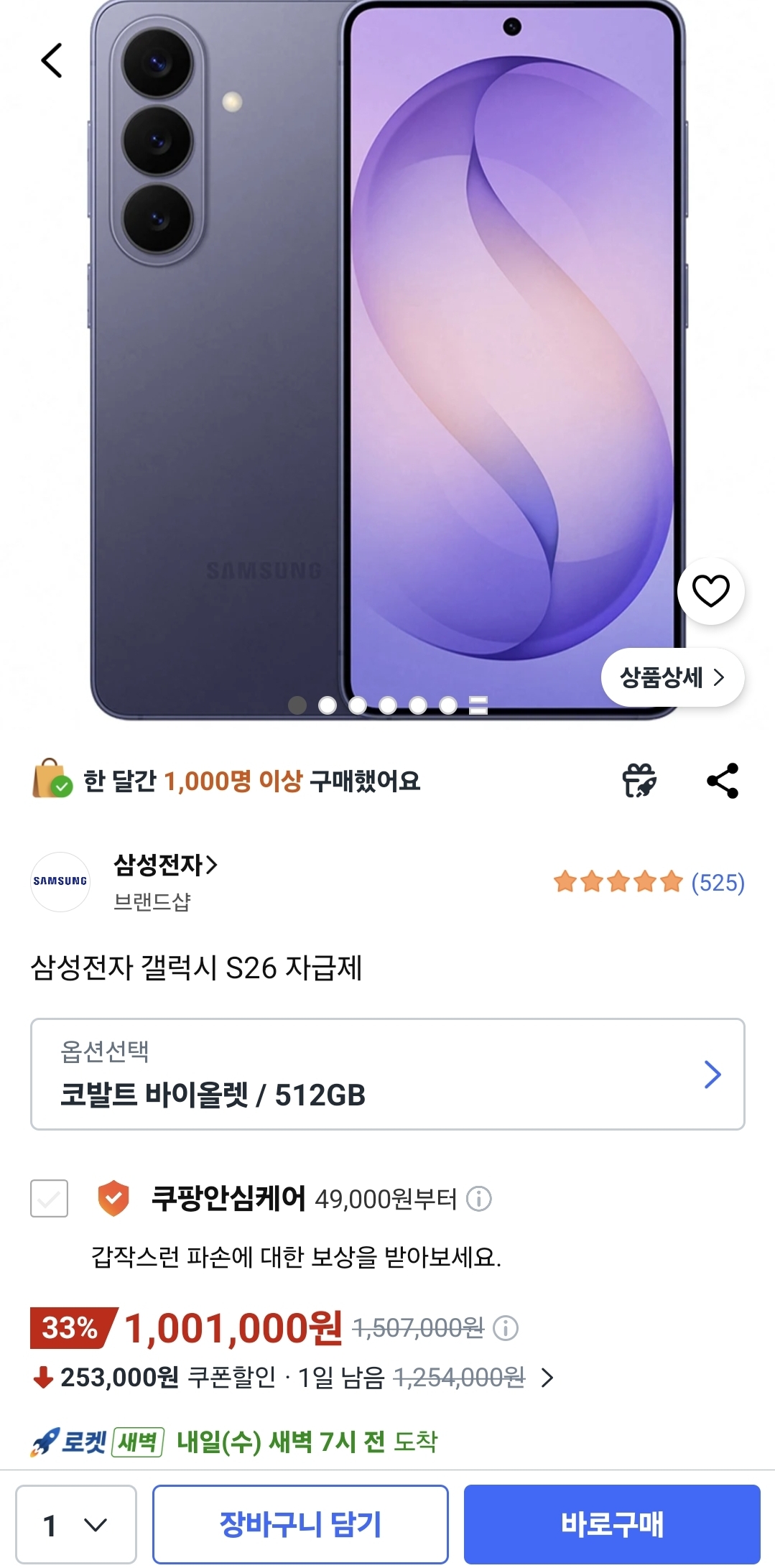
Task: Jump to the second product image dot
Action: [328, 705]
